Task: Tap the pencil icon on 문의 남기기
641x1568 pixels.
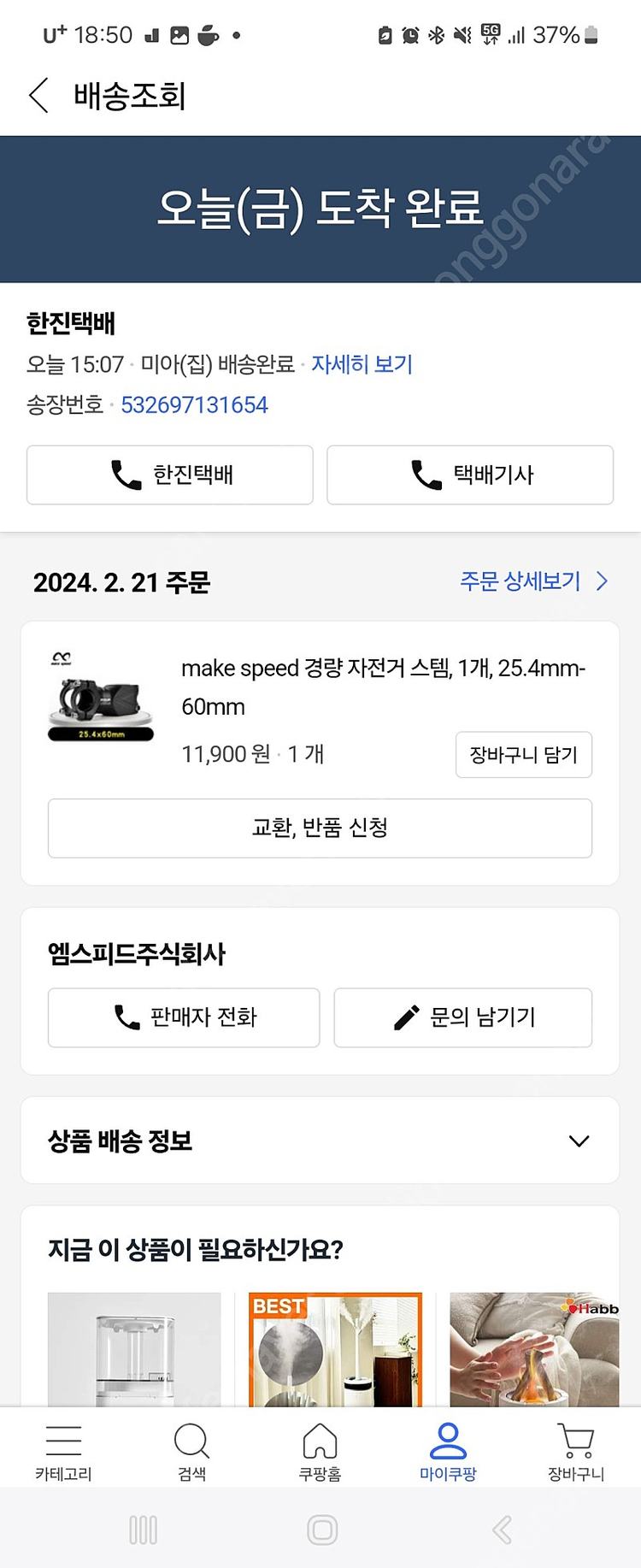Action: 408,1017
